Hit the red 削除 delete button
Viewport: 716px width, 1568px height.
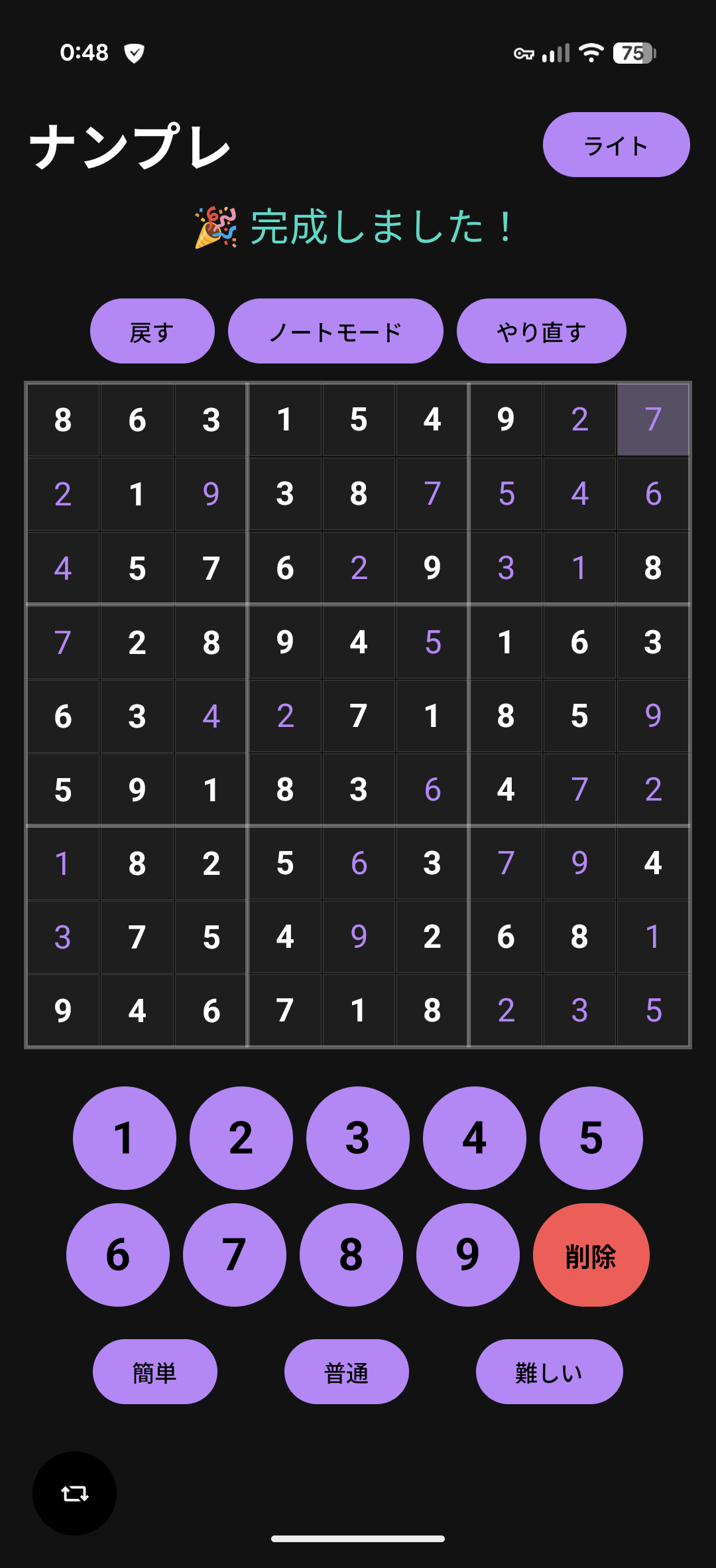(x=591, y=1254)
